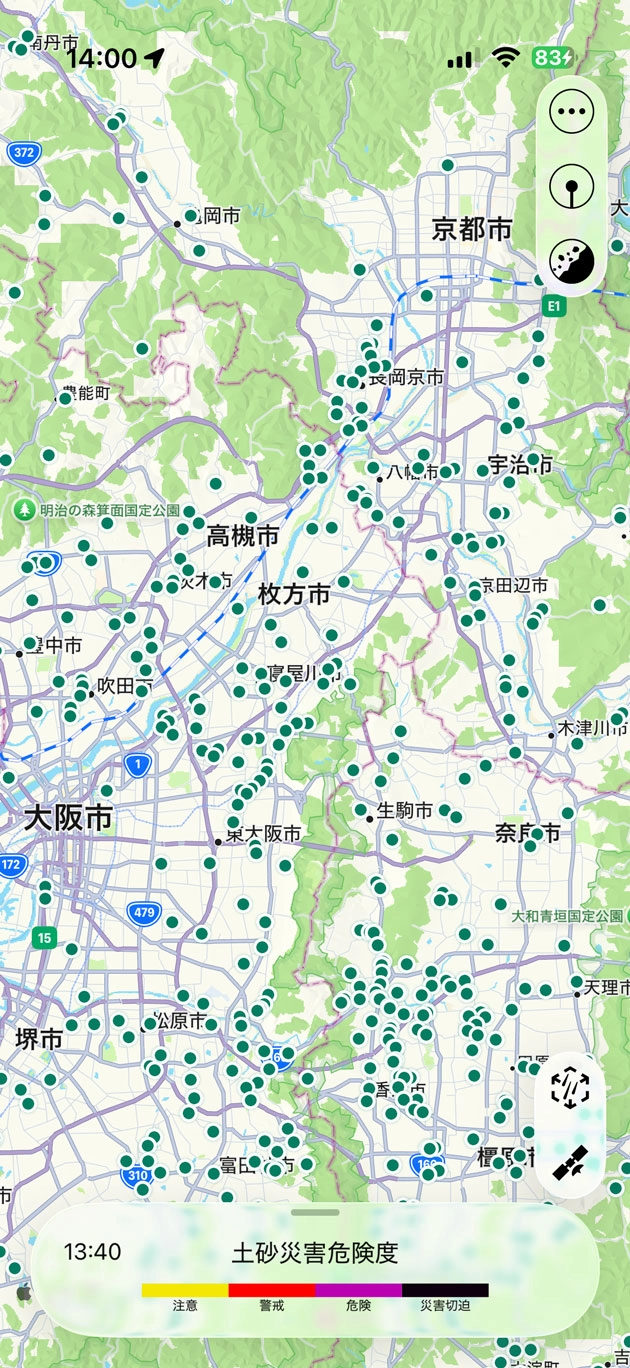Open the three-dot more options menu
630x1368 pixels.
(572, 110)
